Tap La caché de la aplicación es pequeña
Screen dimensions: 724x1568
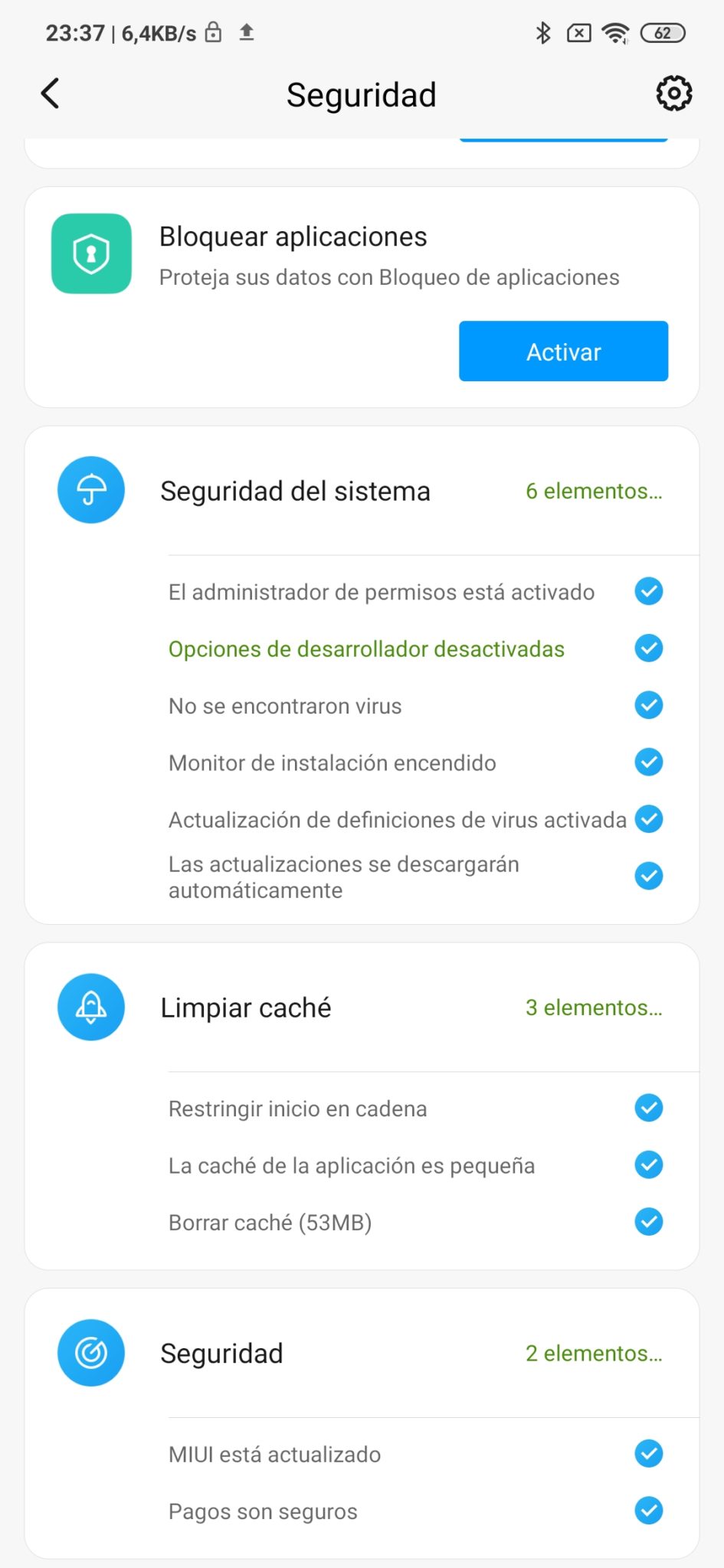pyautogui.click(x=415, y=1165)
